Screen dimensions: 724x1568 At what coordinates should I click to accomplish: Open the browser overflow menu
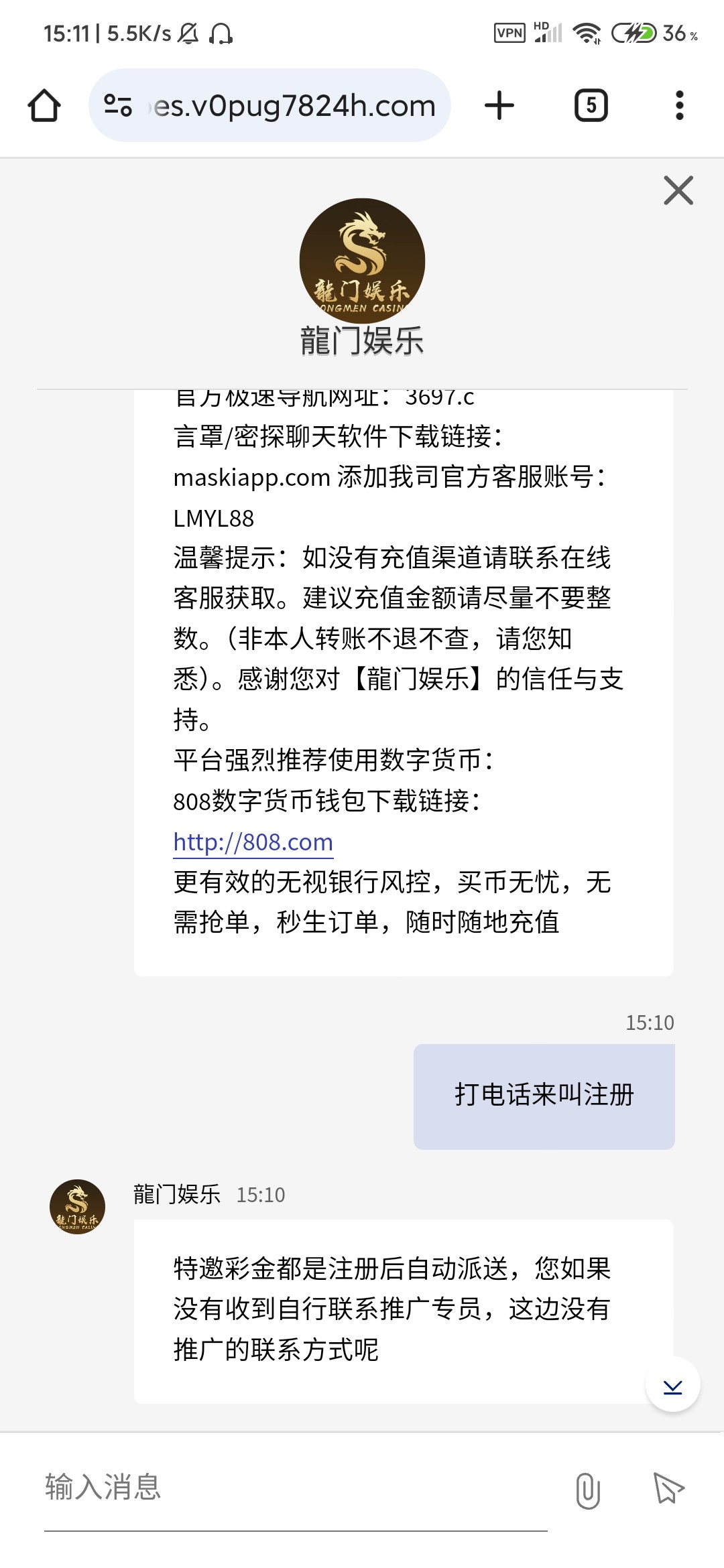(679, 105)
